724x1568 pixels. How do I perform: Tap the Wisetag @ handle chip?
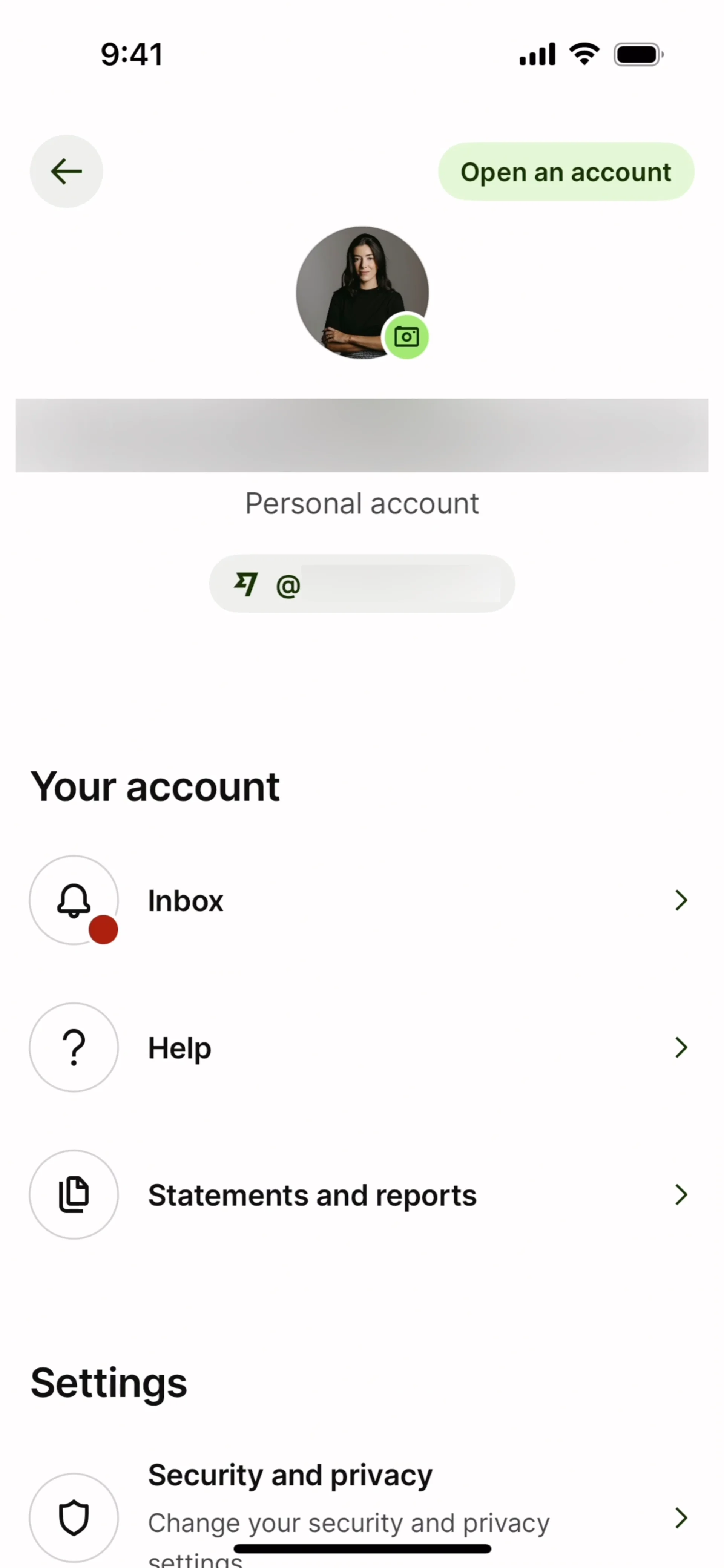362,584
